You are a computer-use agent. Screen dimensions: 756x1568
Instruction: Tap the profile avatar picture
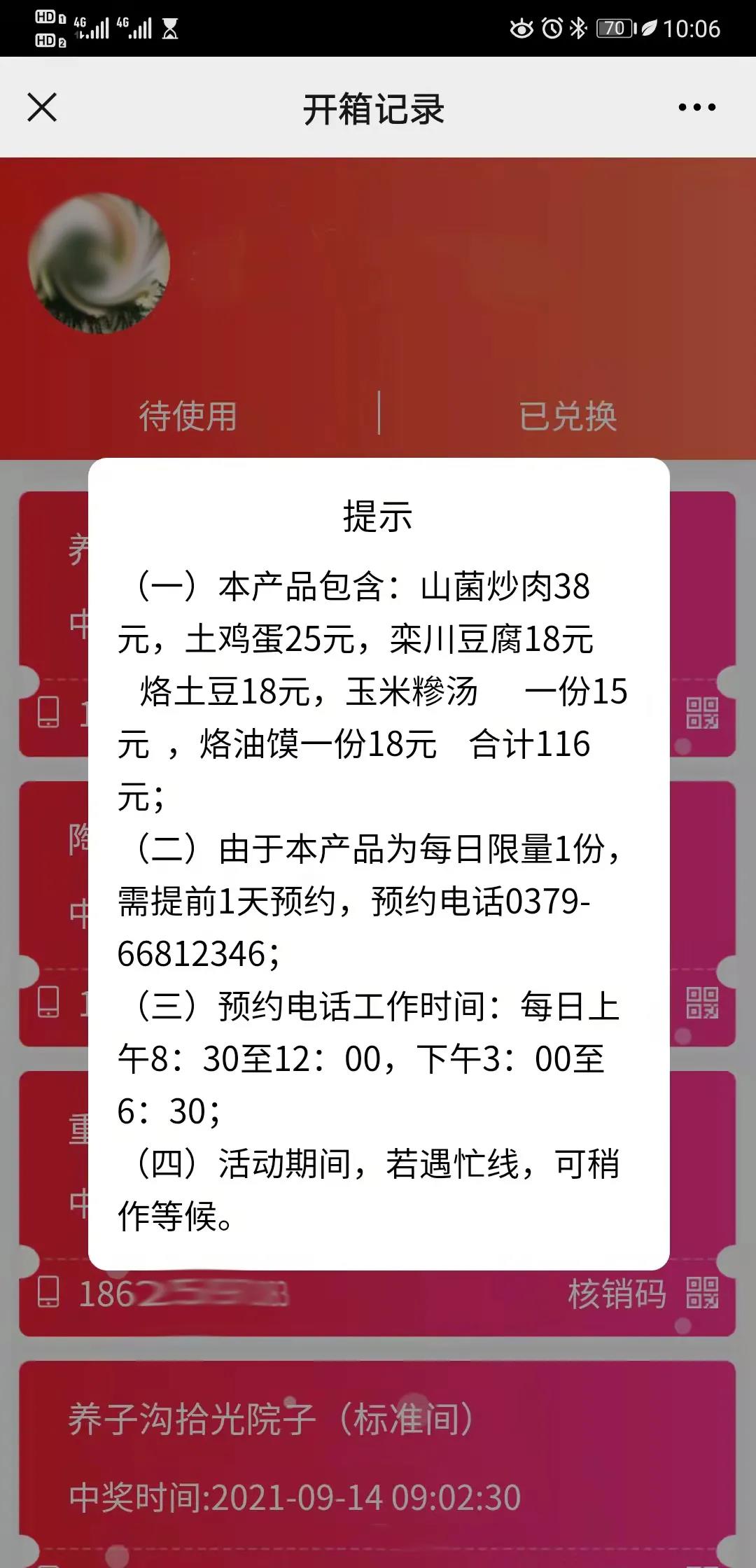[99, 263]
